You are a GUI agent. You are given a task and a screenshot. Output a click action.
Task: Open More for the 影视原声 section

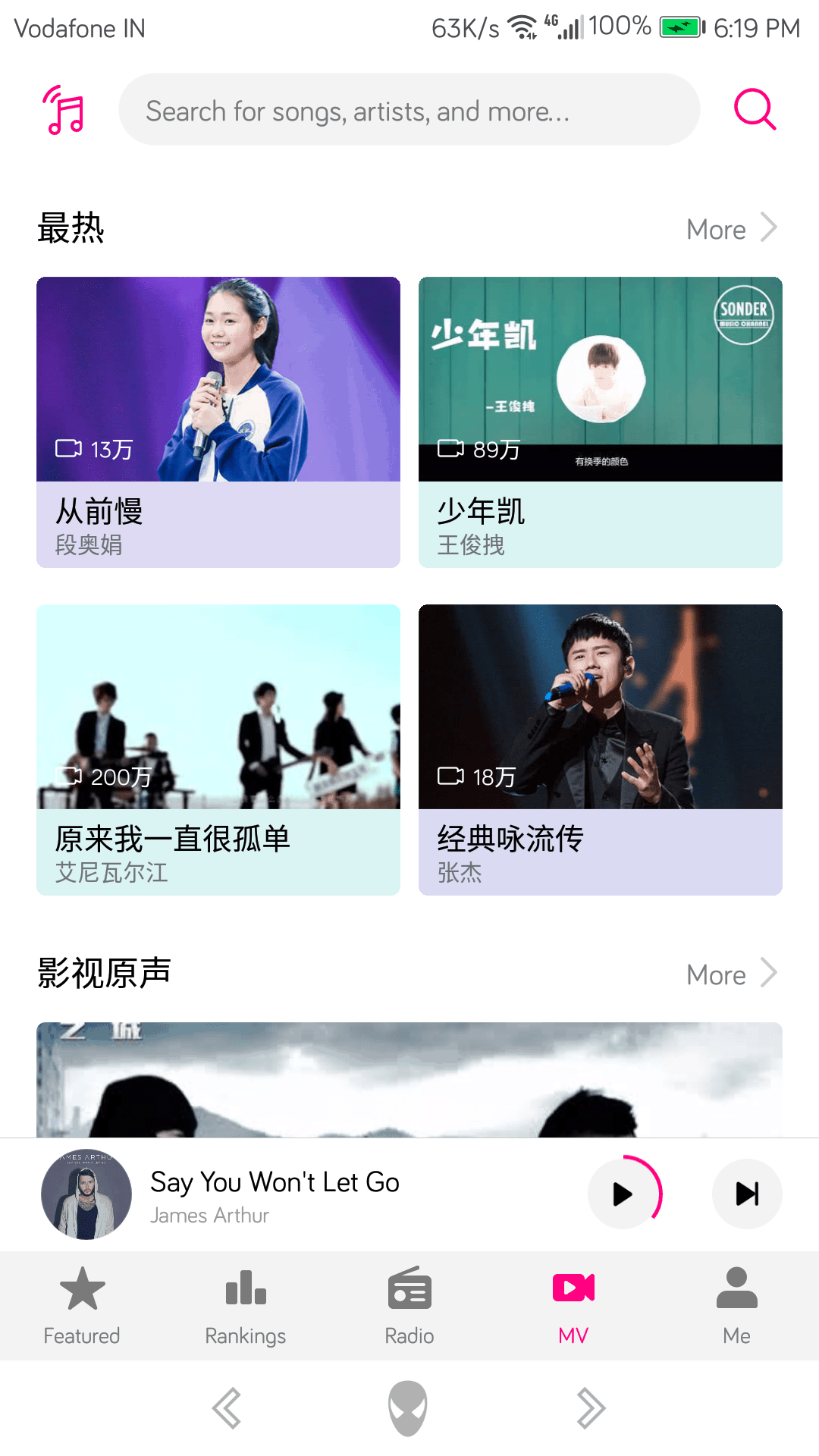(731, 974)
